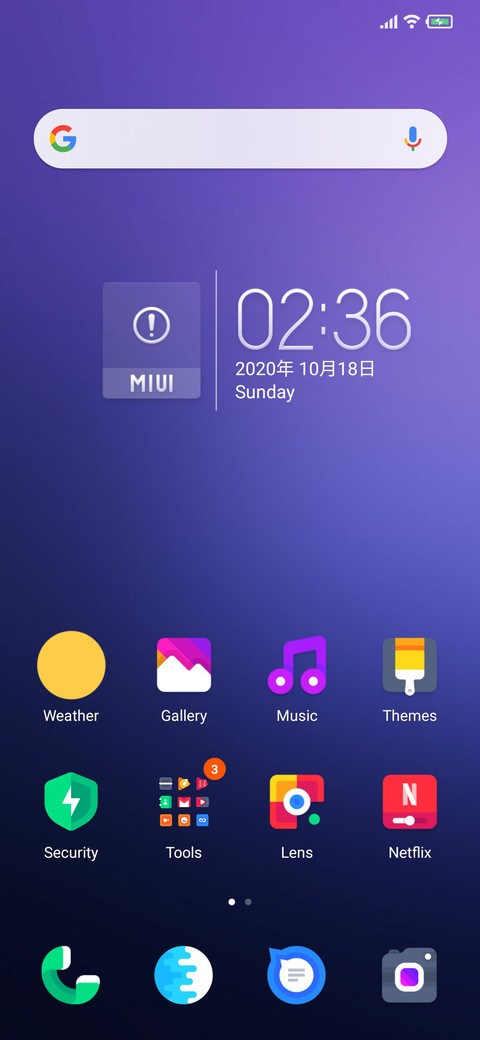Open the Messages app in the dock
Viewport: 480px width, 1040px height.
(296, 975)
